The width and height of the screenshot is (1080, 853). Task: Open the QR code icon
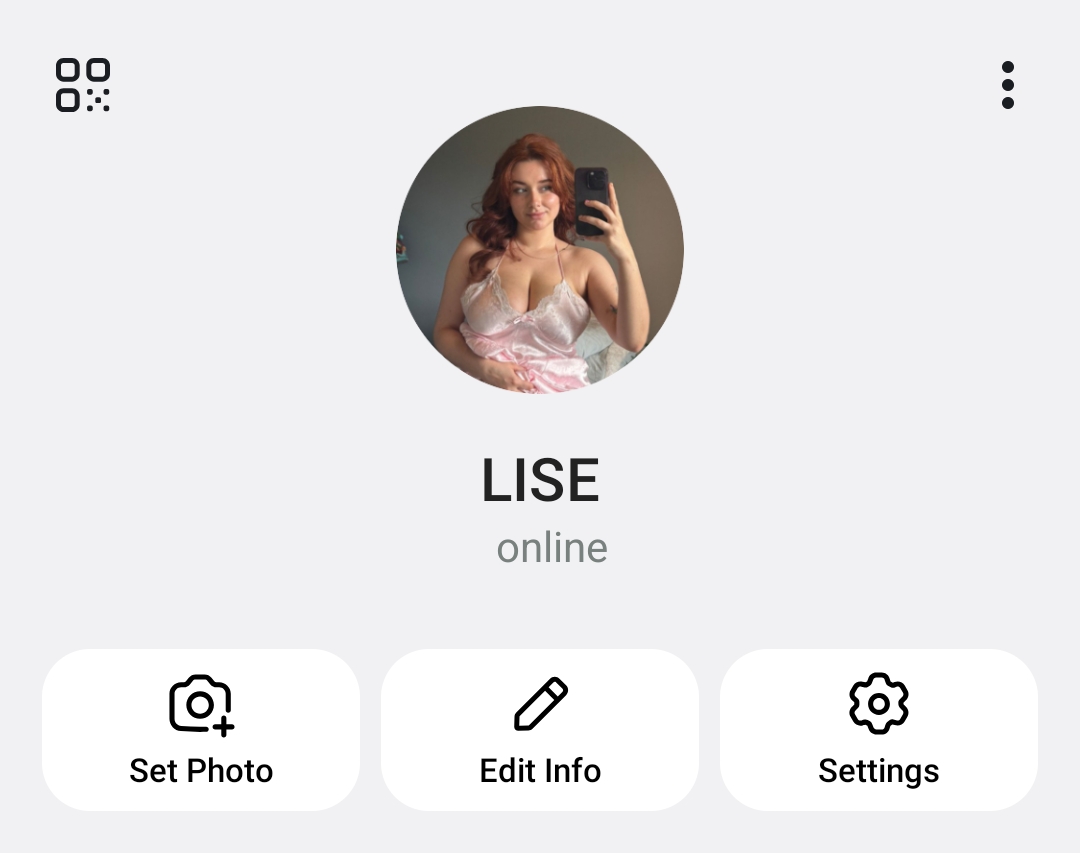point(83,85)
